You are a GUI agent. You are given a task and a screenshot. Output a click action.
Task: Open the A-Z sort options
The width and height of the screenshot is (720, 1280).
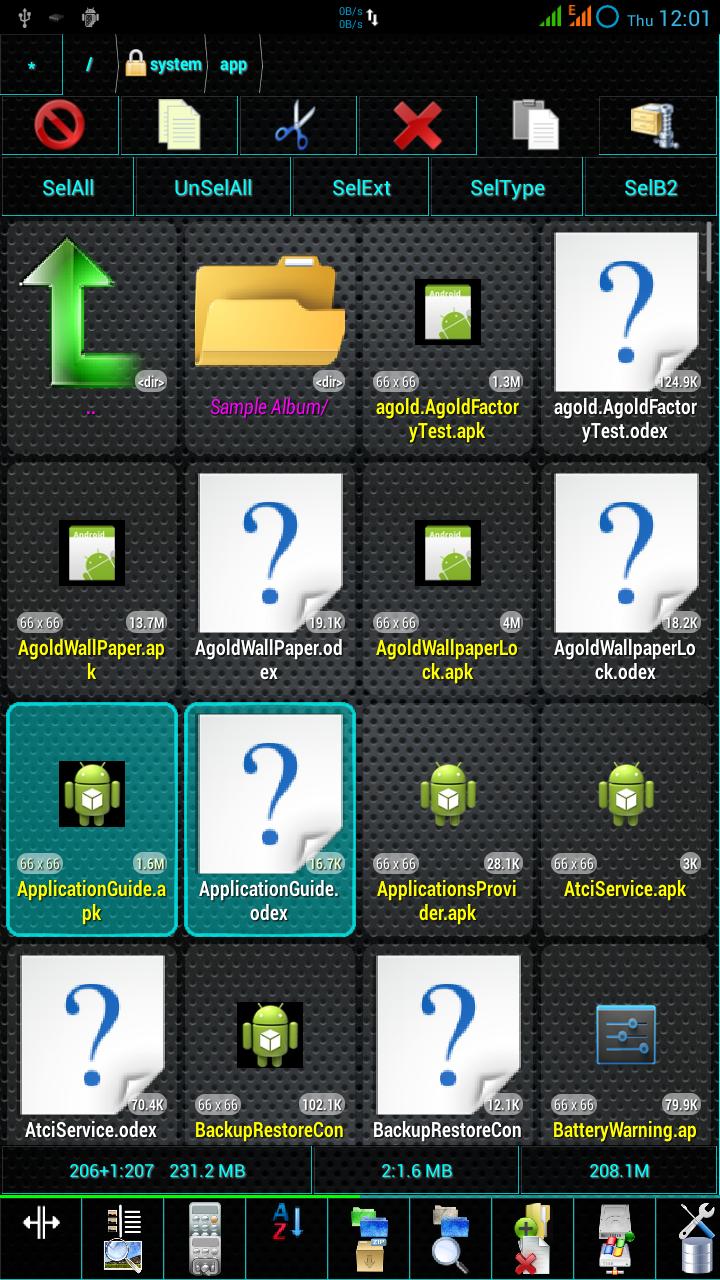286,1238
